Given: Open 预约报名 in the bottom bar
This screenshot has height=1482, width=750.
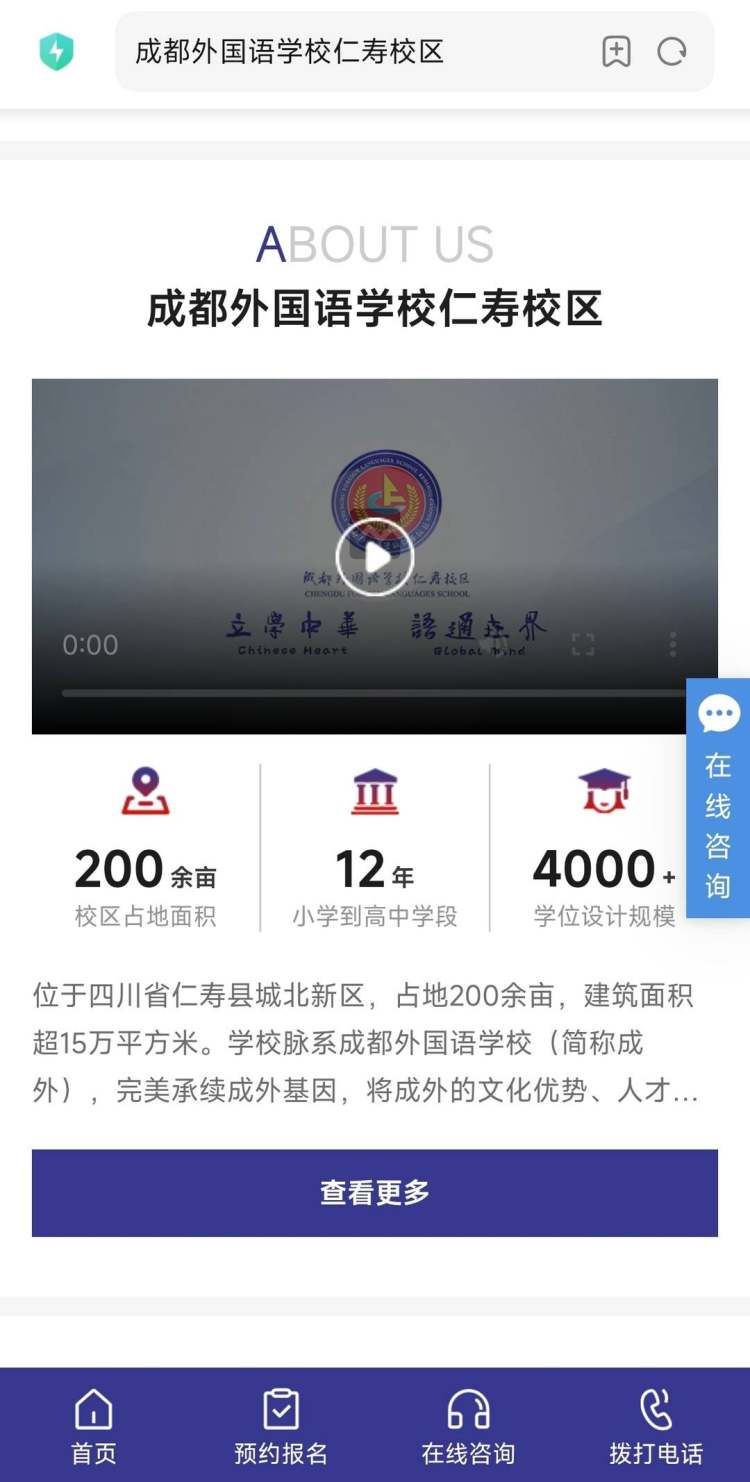Looking at the screenshot, I should tap(281, 1426).
